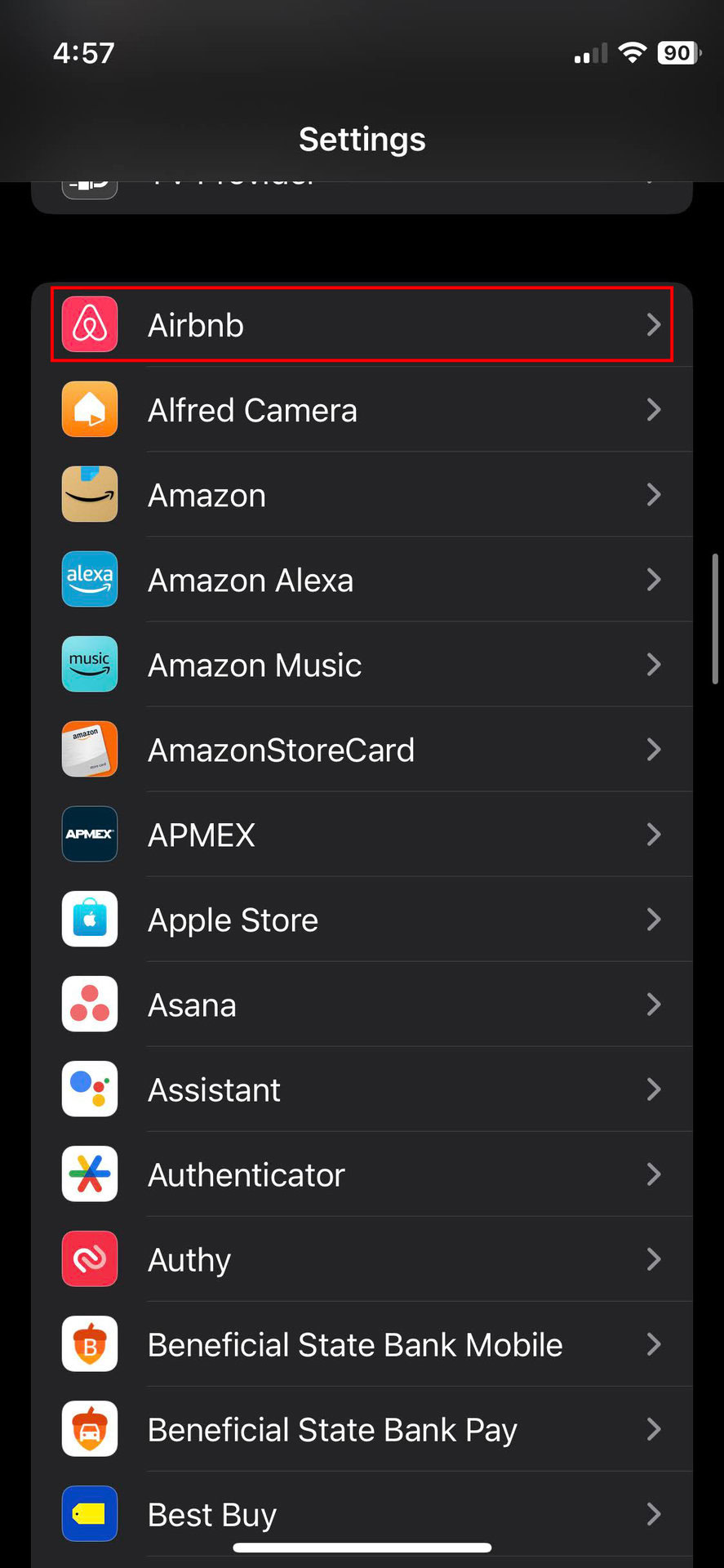Open APMEX app settings
Screen dimensions: 724x1568
[x=361, y=835]
